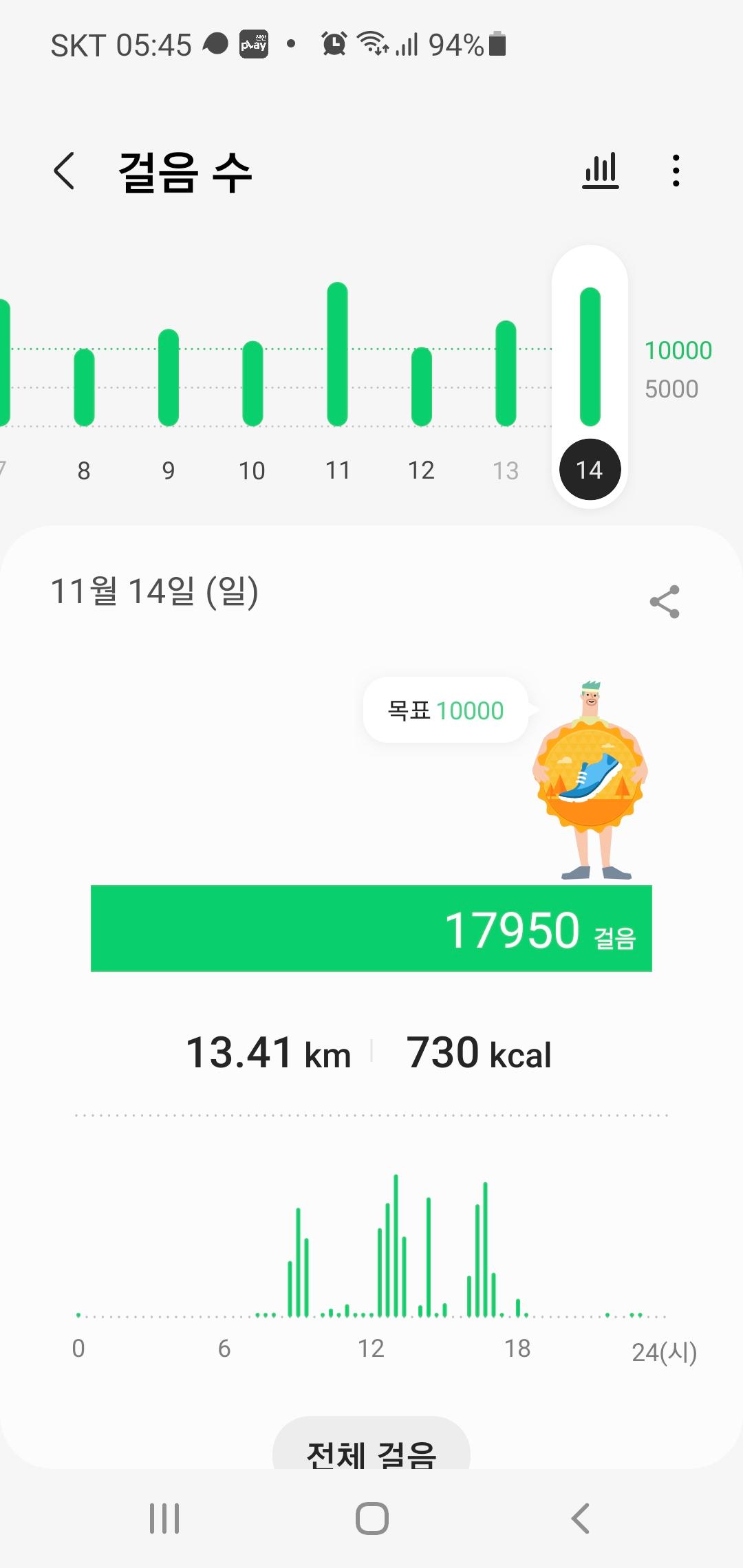743x1568 pixels.
Task: Open recent apps from the navigation bar
Action: point(164,1518)
